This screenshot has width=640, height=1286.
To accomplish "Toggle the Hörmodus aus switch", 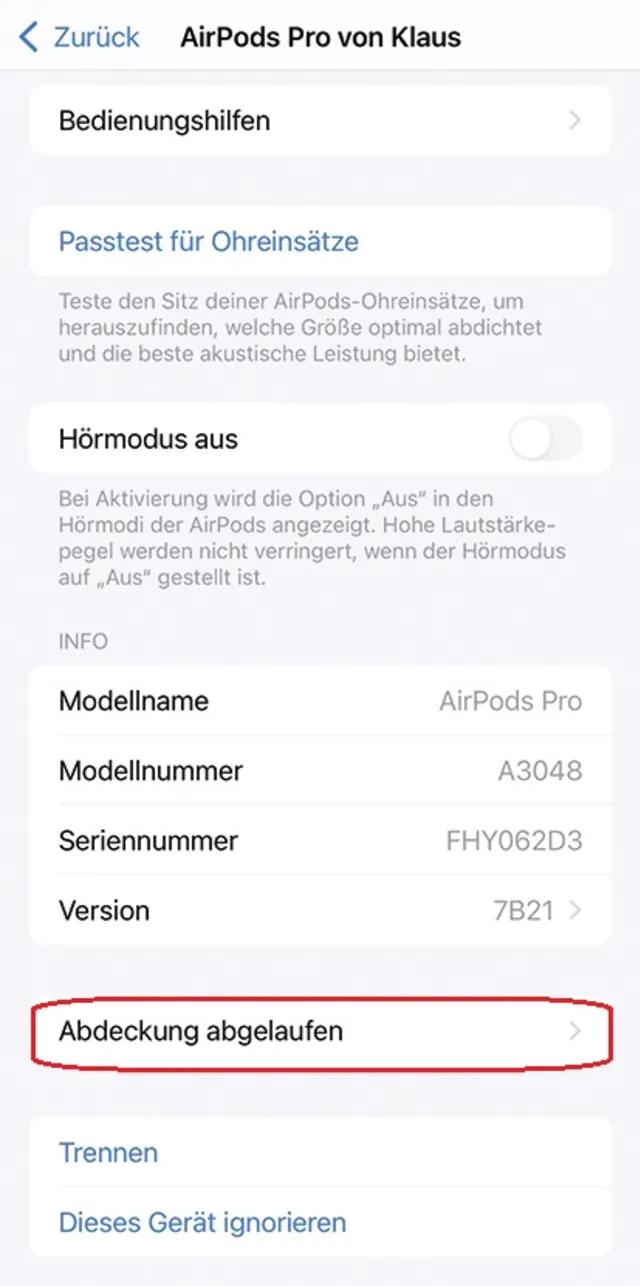I will (x=545, y=439).
